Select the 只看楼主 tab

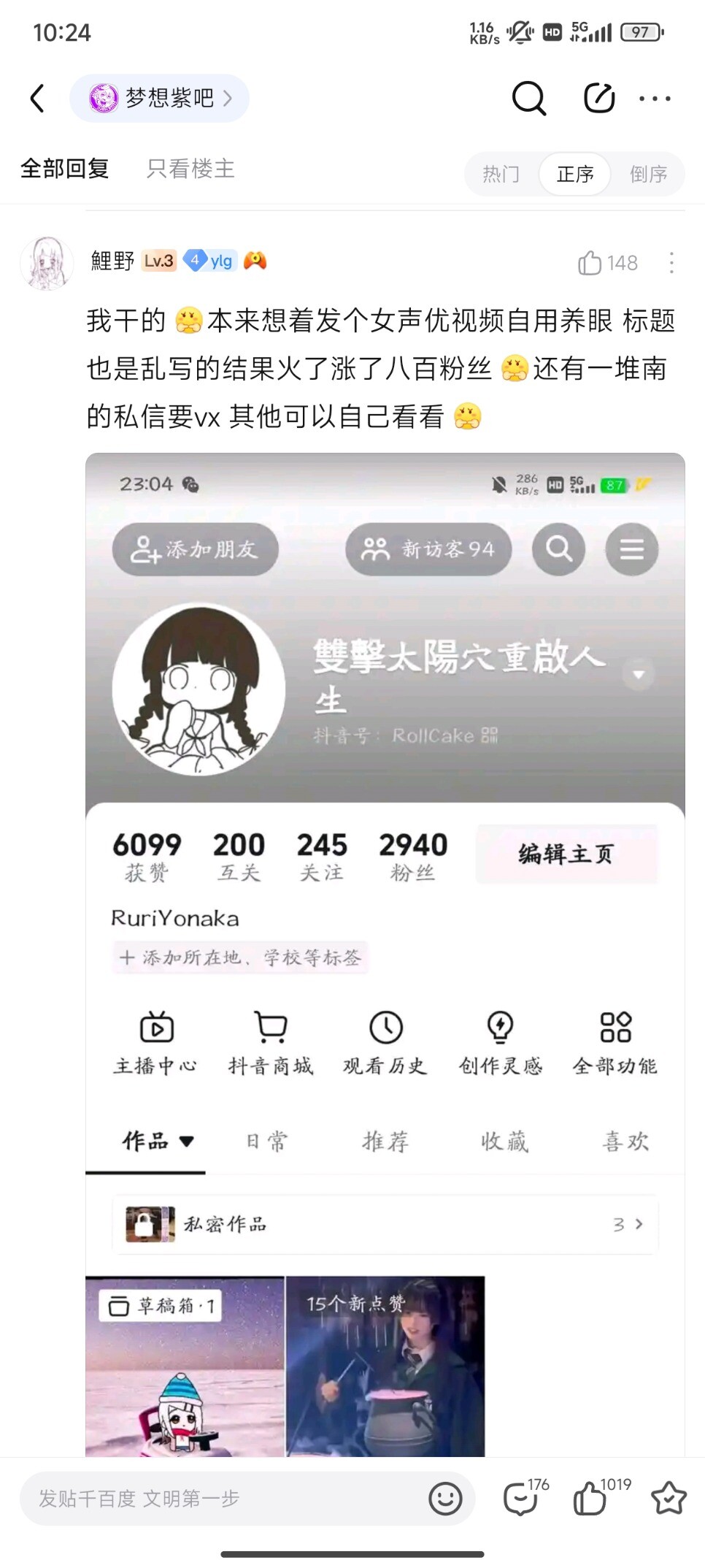[190, 169]
